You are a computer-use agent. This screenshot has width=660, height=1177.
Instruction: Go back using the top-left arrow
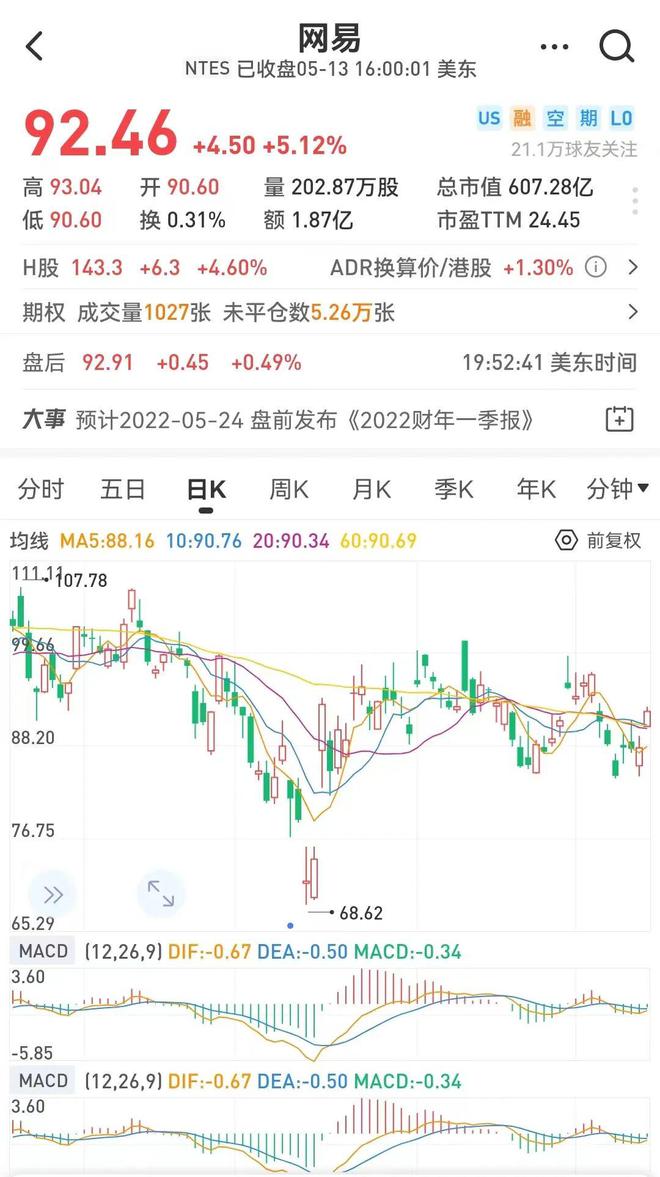[x=35, y=46]
